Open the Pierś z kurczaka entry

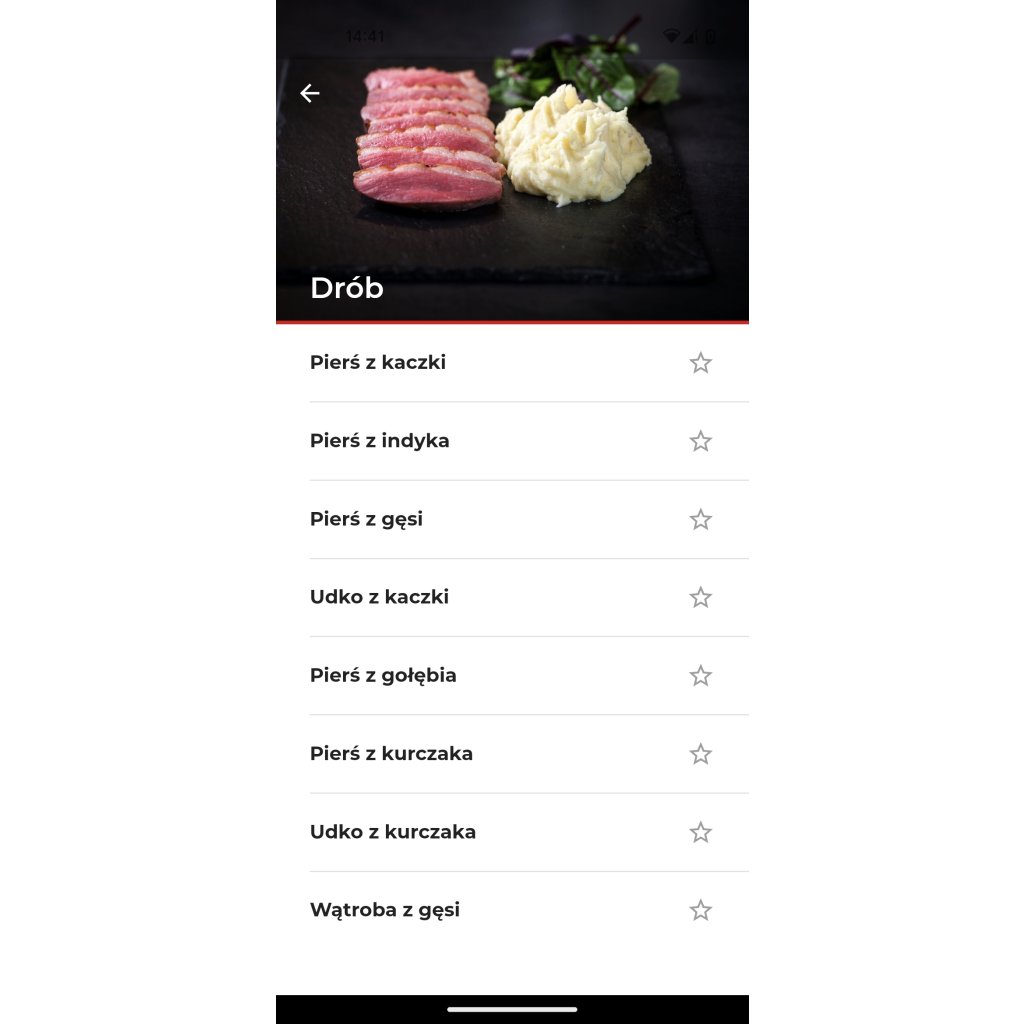tap(512, 754)
